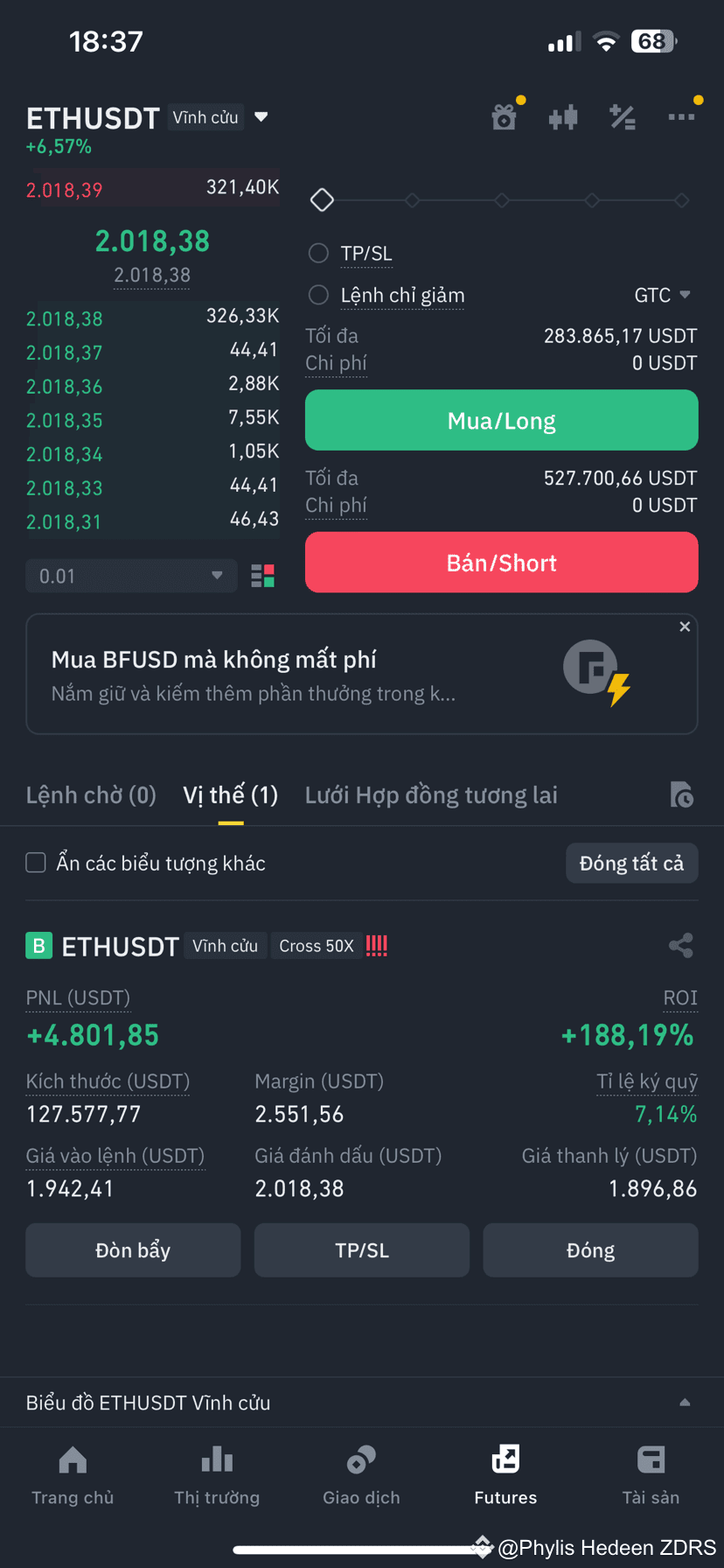The height and width of the screenshot is (1568, 724).
Task: Tap Đóng tất cả to close all positions
Action: point(631,864)
